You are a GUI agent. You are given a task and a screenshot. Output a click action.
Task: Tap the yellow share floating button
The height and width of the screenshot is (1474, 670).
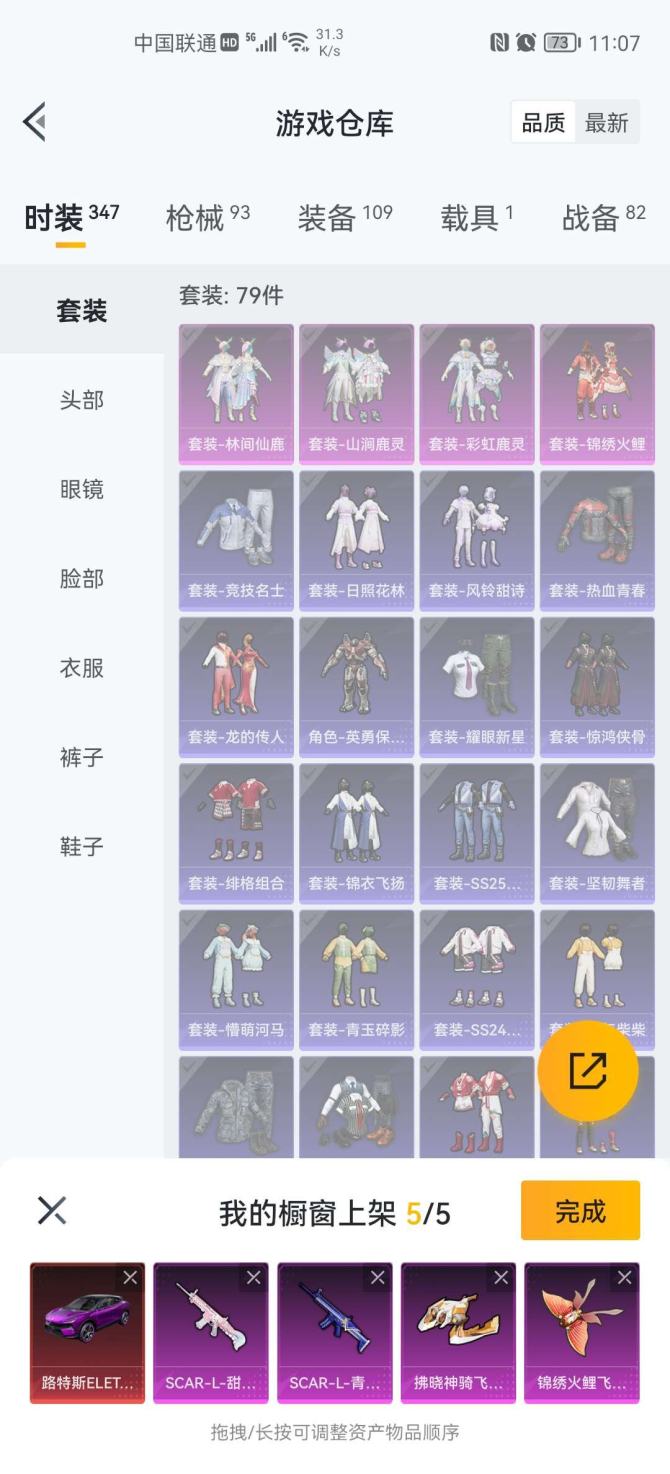click(588, 1071)
